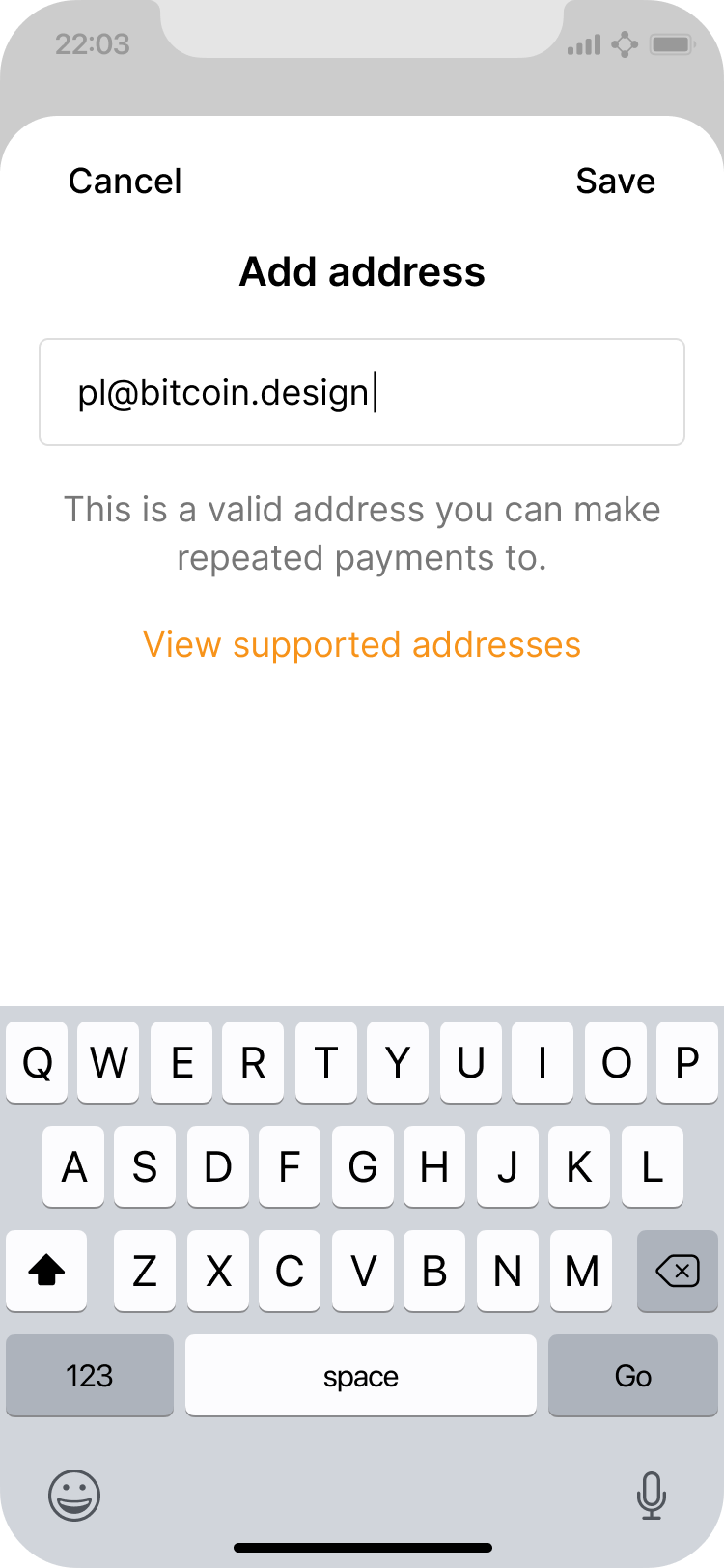
Task: Toggle the shift key
Action: click(46, 1272)
